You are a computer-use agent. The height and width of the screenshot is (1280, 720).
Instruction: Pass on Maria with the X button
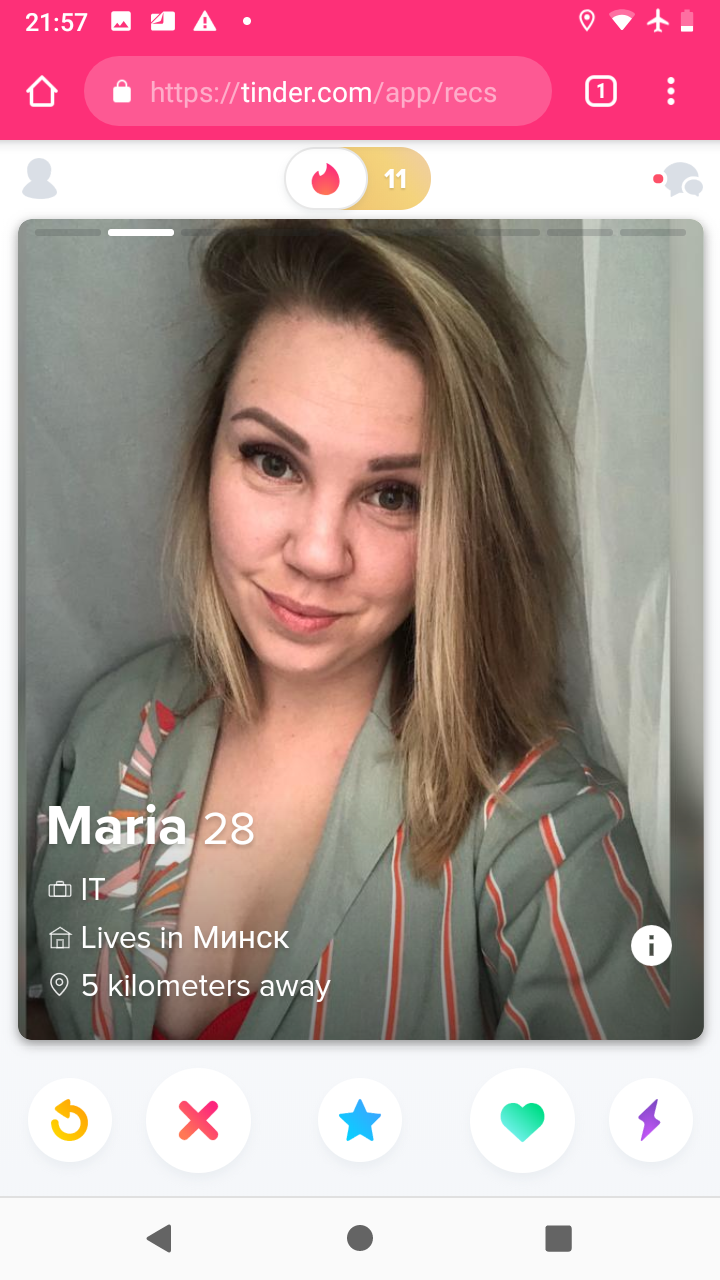point(198,1121)
